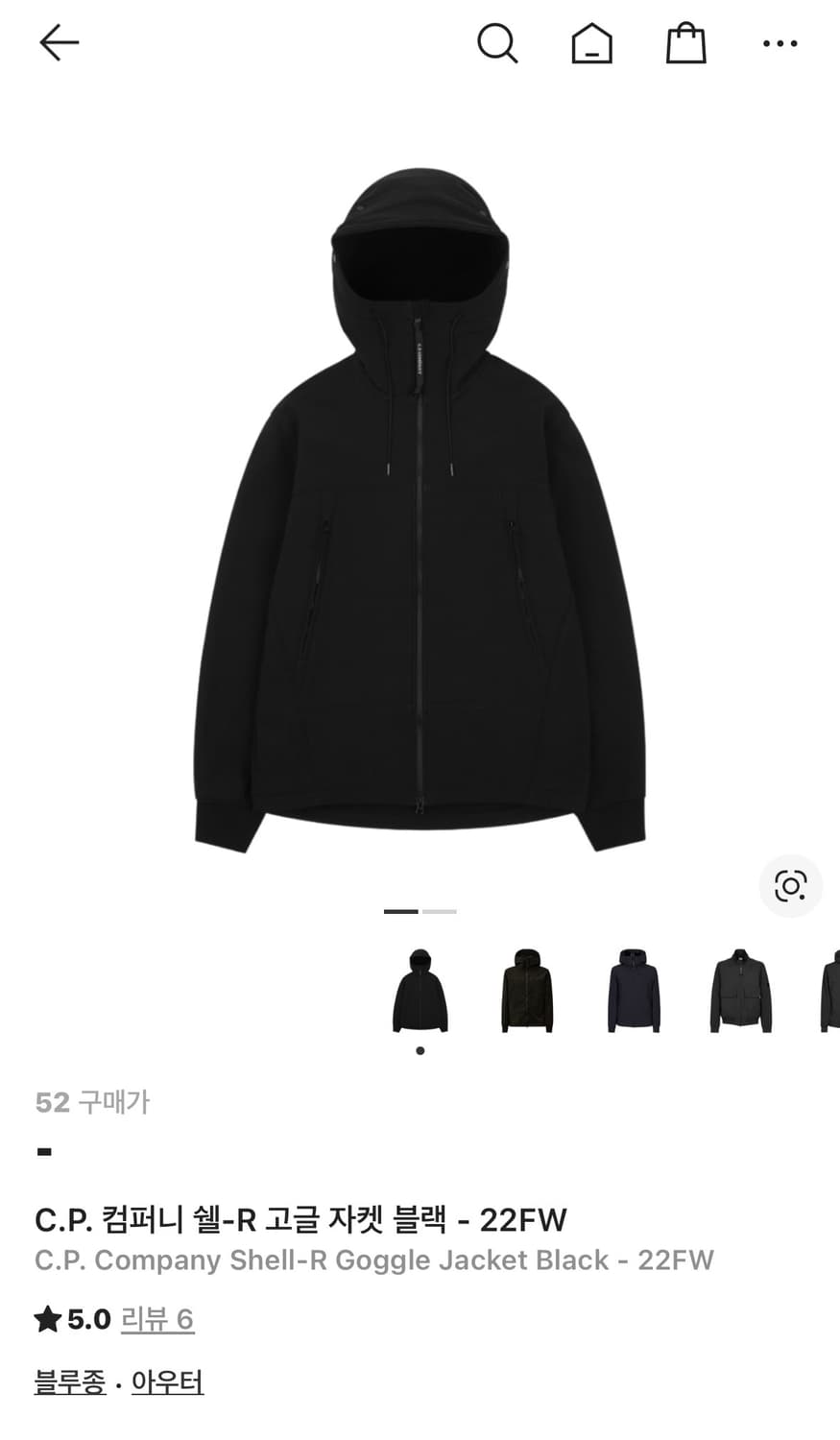Select the second carousel page indicator
Image resolution: width=840 pixels, height=1440 pixels.
(441, 911)
